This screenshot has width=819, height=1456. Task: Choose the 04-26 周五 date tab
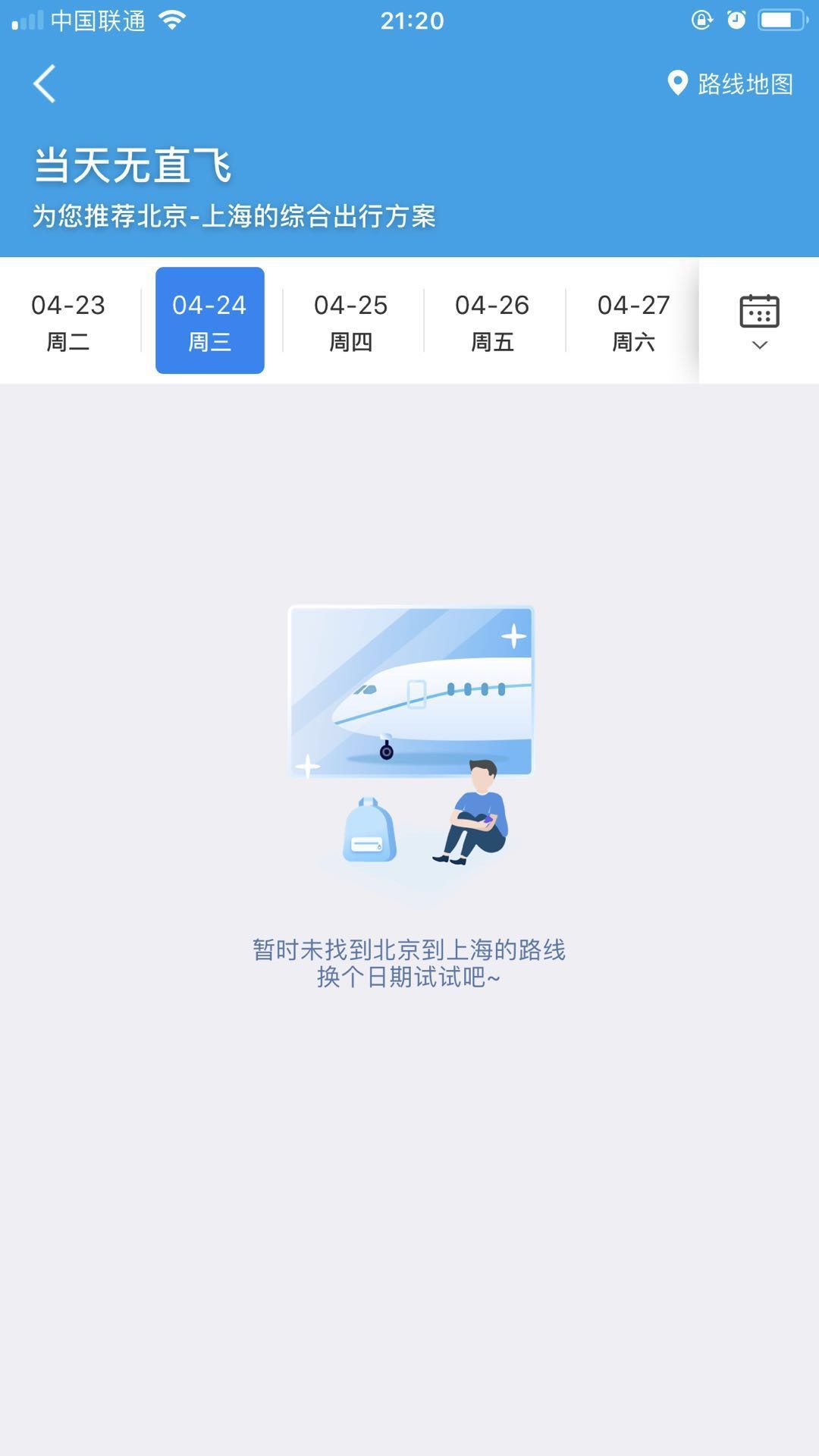(x=492, y=322)
